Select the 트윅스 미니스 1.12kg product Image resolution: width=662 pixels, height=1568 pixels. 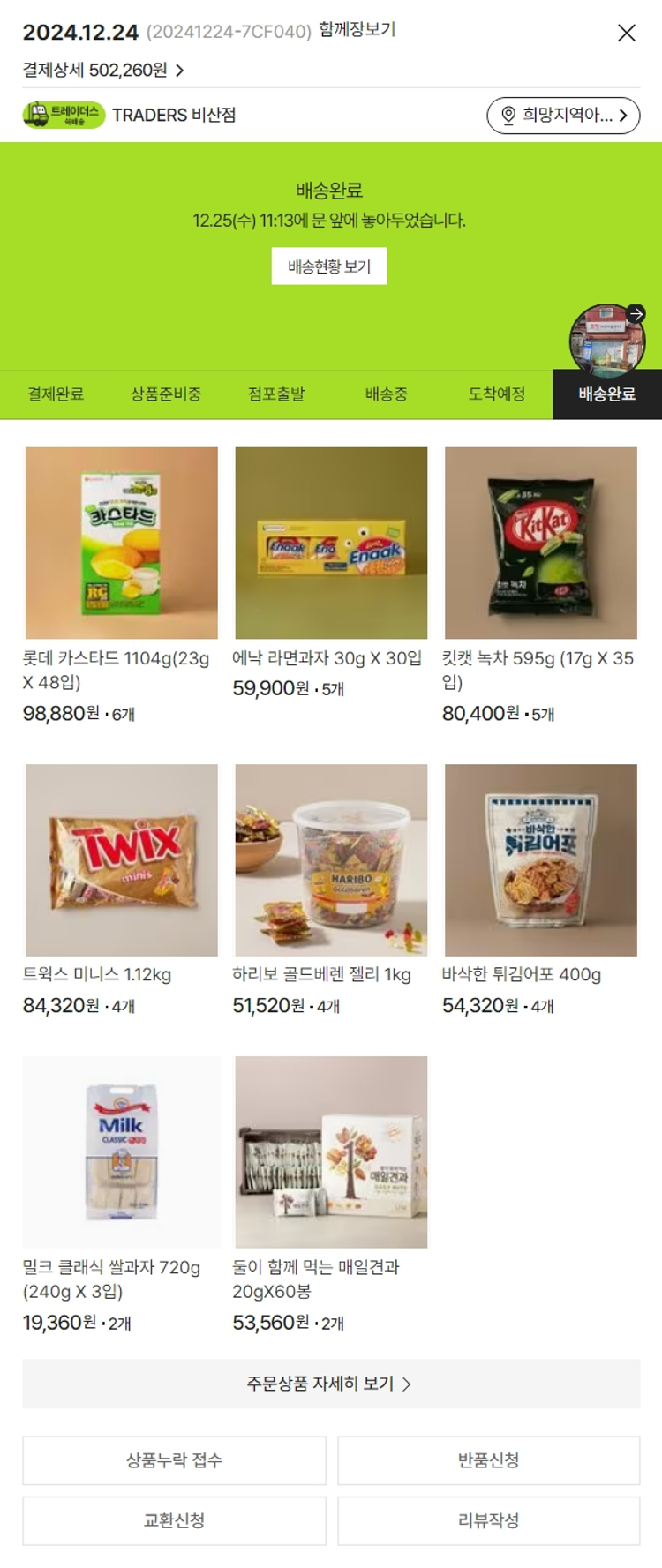point(122,860)
